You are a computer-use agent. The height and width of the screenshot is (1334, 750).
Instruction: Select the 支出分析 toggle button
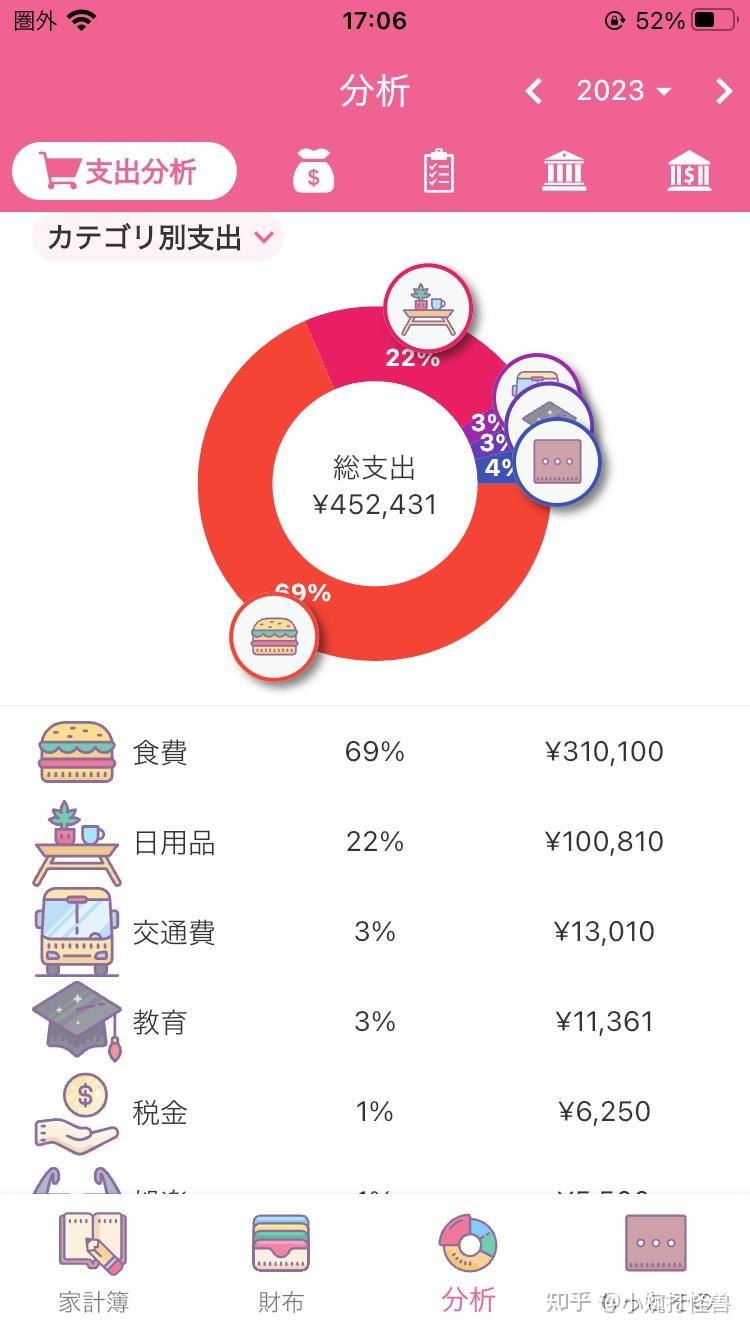point(123,171)
